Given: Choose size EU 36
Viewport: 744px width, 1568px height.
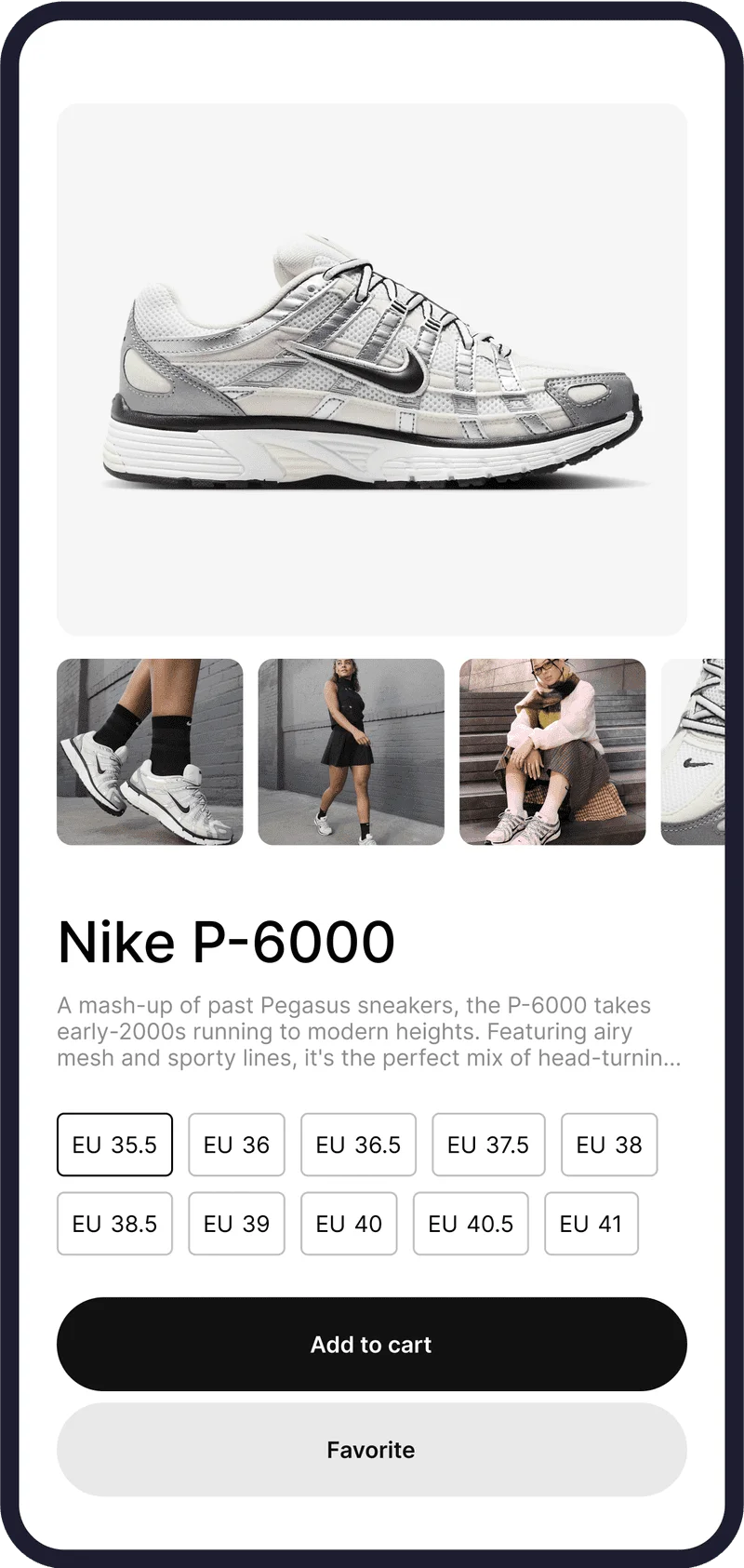Looking at the screenshot, I should pyautogui.click(x=236, y=1145).
